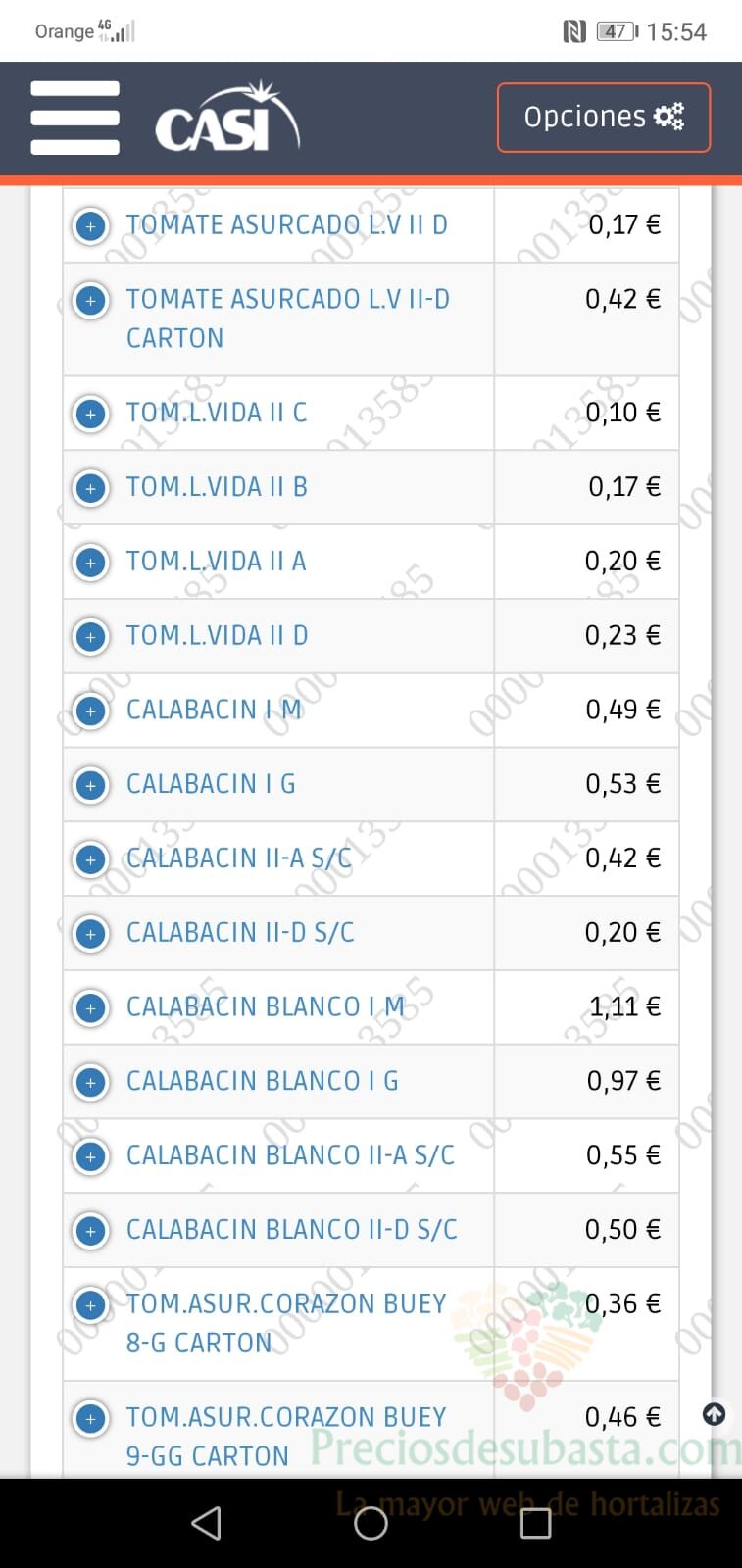The width and height of the screenshot is (742, 1568).
Task: Expand the CALABACIN I M row
Action: (x=91, y=711)
